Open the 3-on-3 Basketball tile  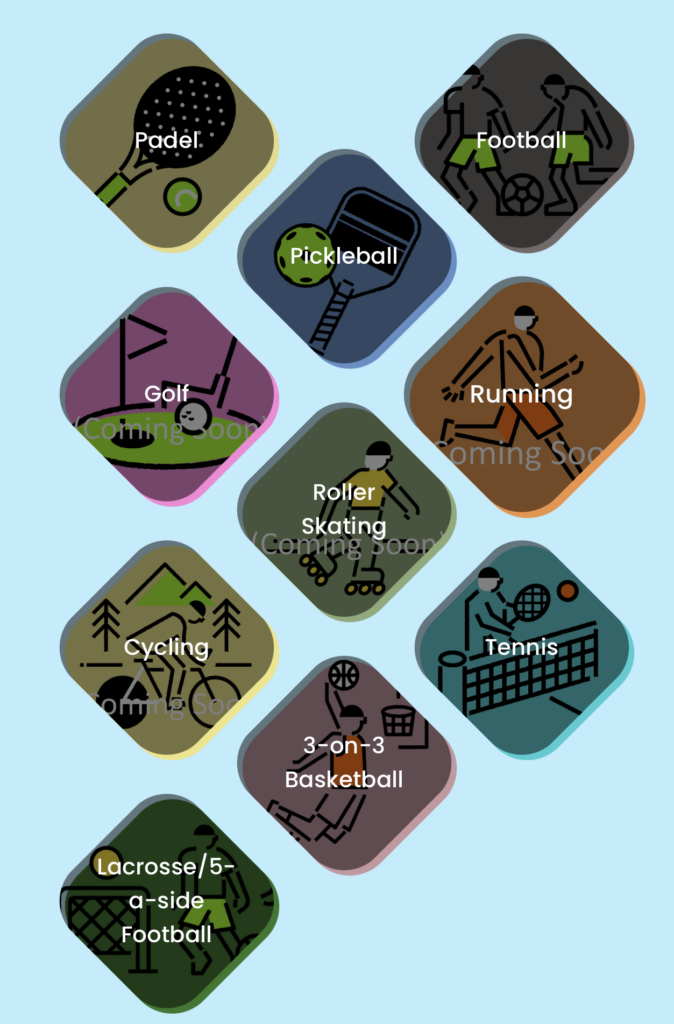tap(344, 762)
